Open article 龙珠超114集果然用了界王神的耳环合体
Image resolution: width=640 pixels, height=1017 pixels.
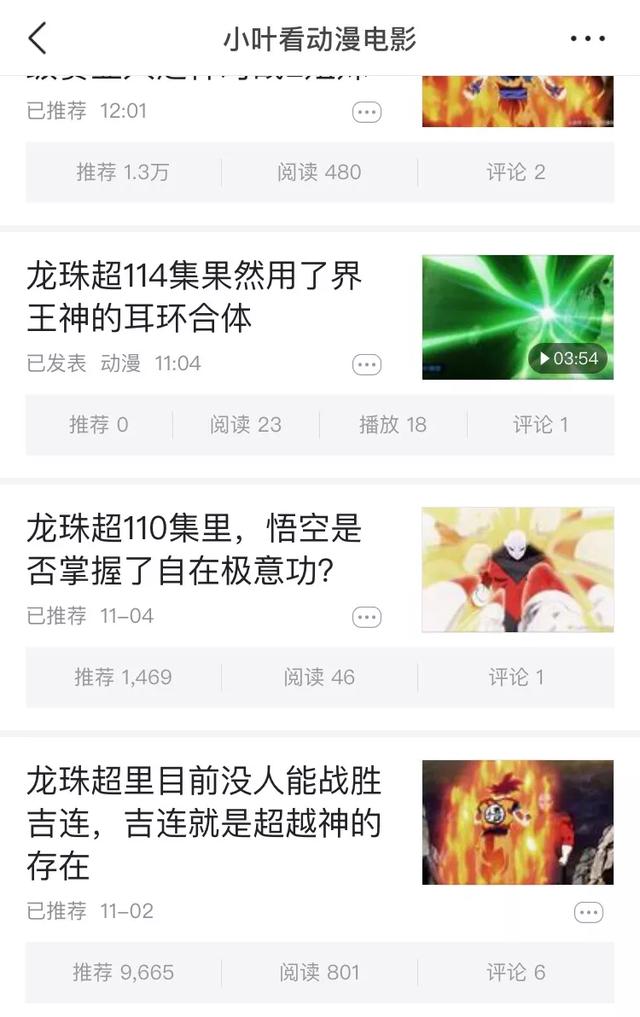(194, 296)
